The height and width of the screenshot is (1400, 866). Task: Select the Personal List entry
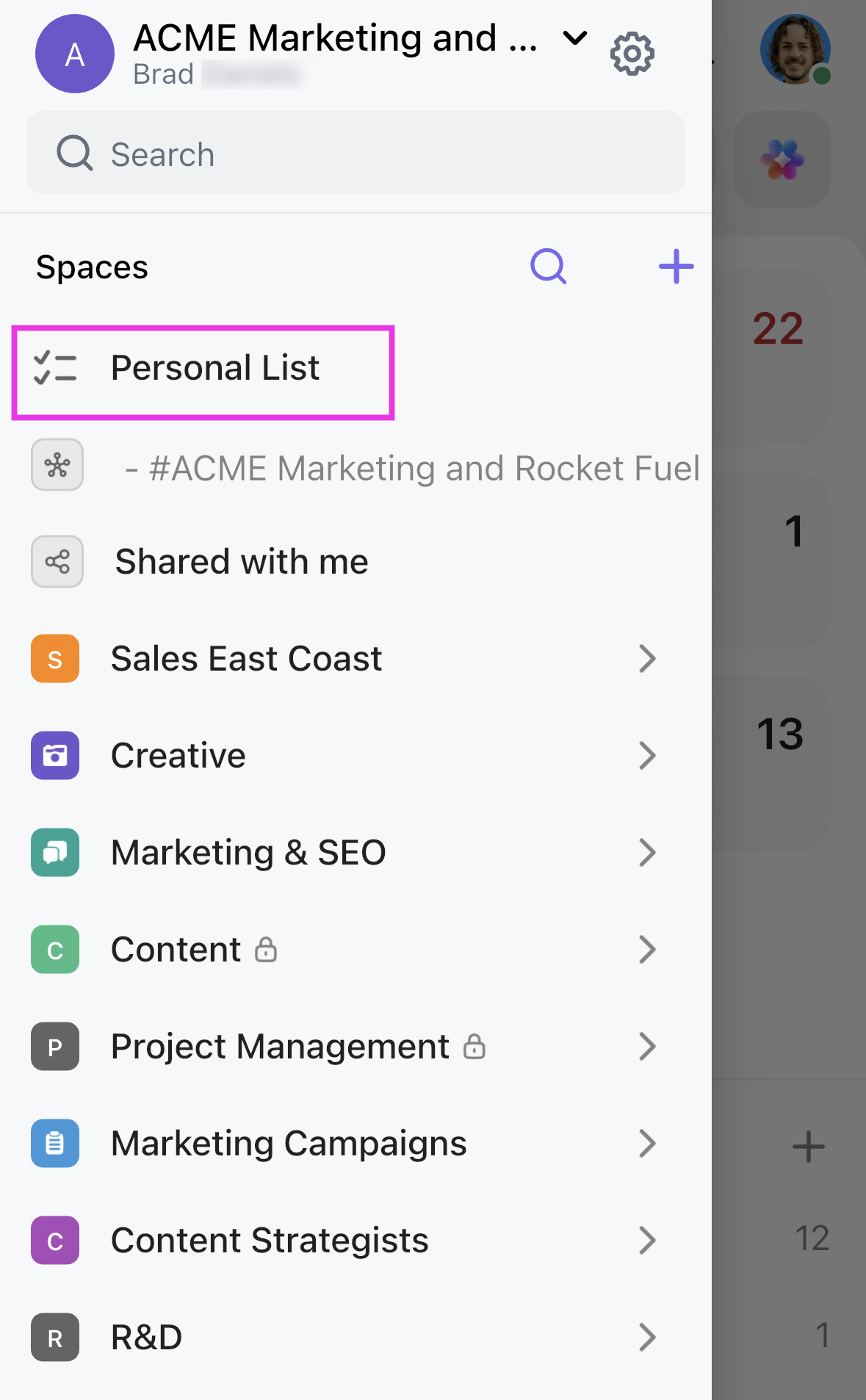[x=215, y=369]
